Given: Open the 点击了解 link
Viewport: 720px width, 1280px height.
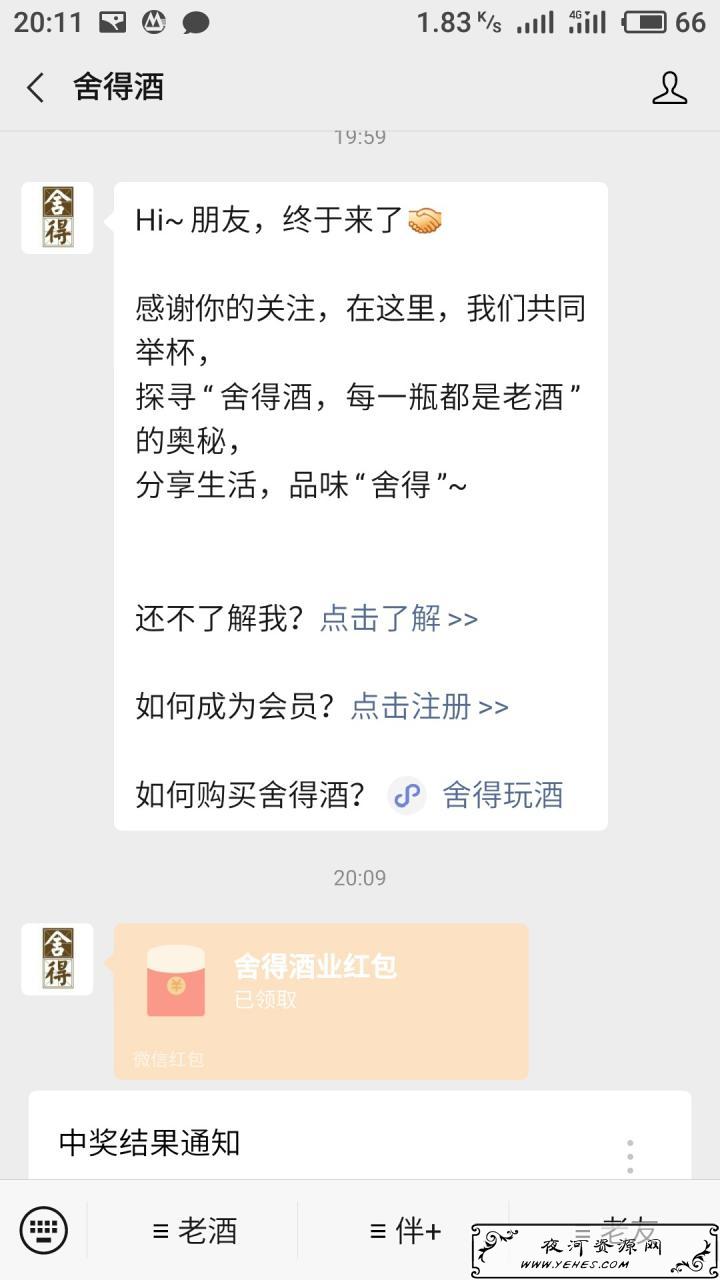Looking at the screenshot, I should pos(398,618).
